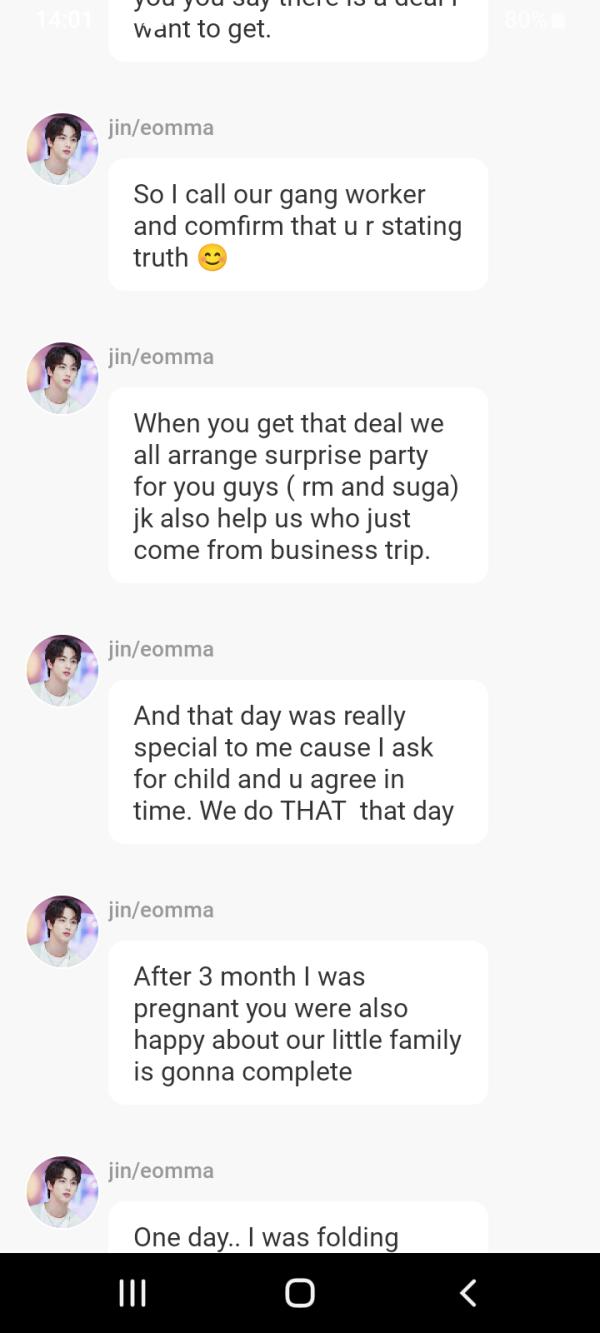Open jin/eomma's avatar beside the "gang worker" message
600x1333 pixels.
(62, 149)
